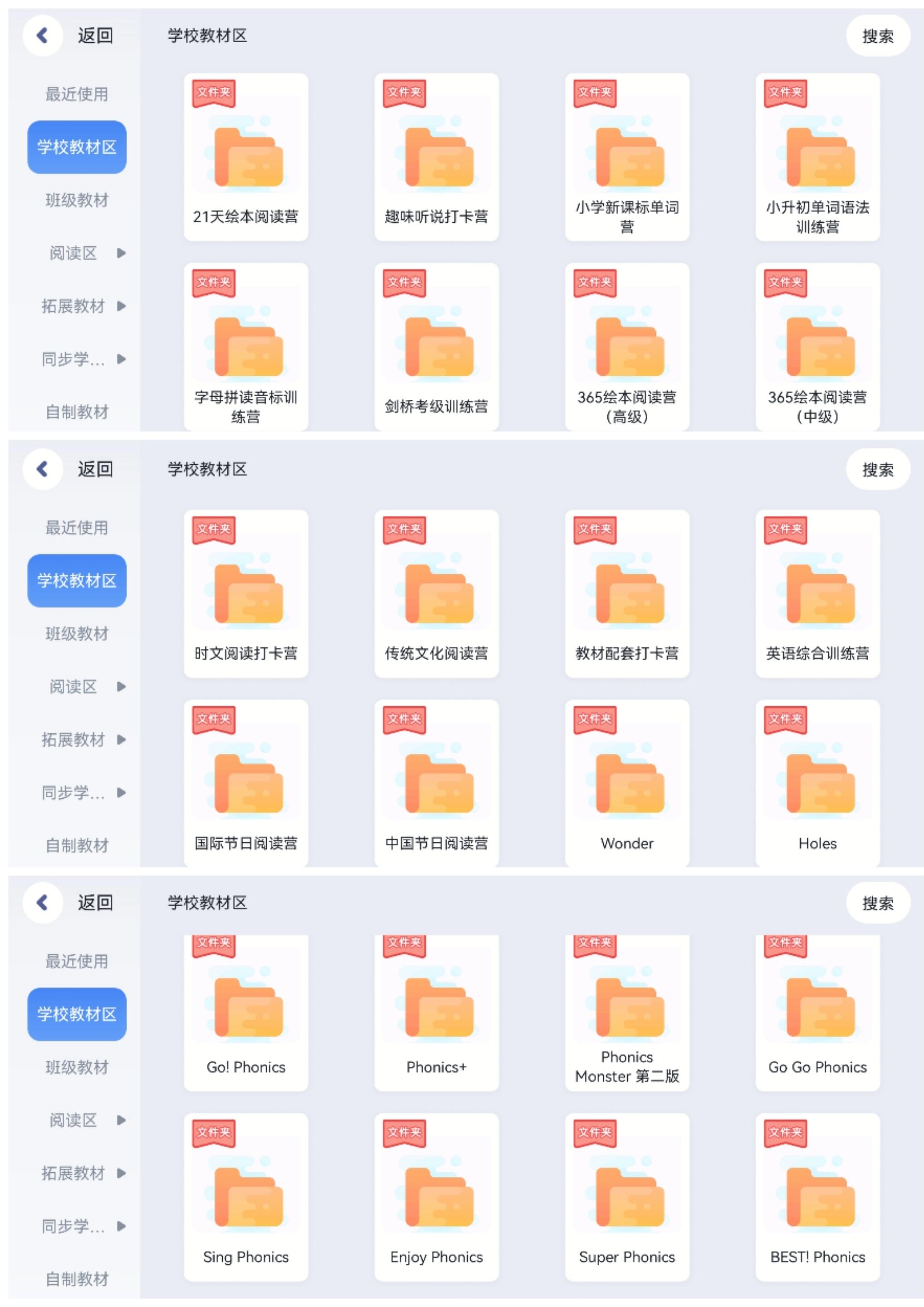Viewport: 924px width, 1307px height.
Task: Open the 21天绘本阅读营 folder
Action: 246,154
